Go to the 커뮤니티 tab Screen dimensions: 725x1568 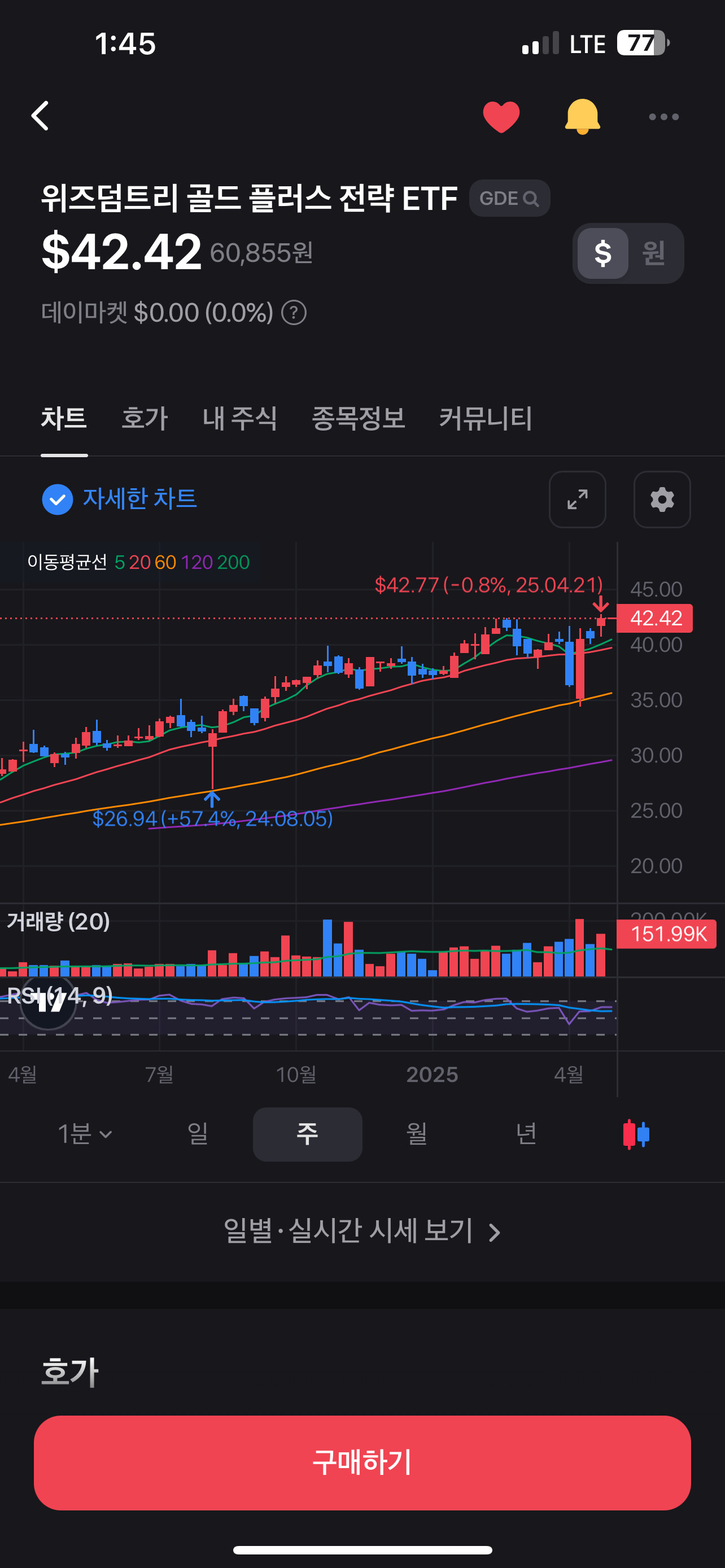pos(485,418)
